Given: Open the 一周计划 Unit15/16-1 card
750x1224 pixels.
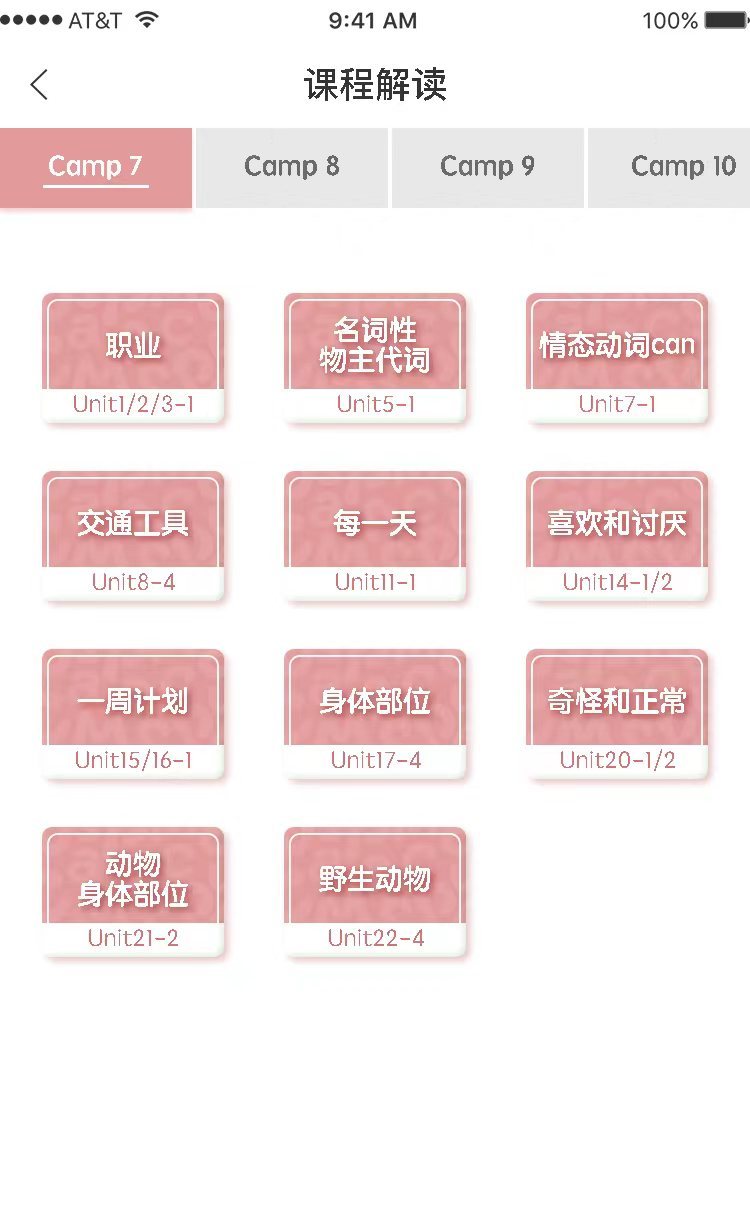Looking at the screenshot, I should 133,713.
